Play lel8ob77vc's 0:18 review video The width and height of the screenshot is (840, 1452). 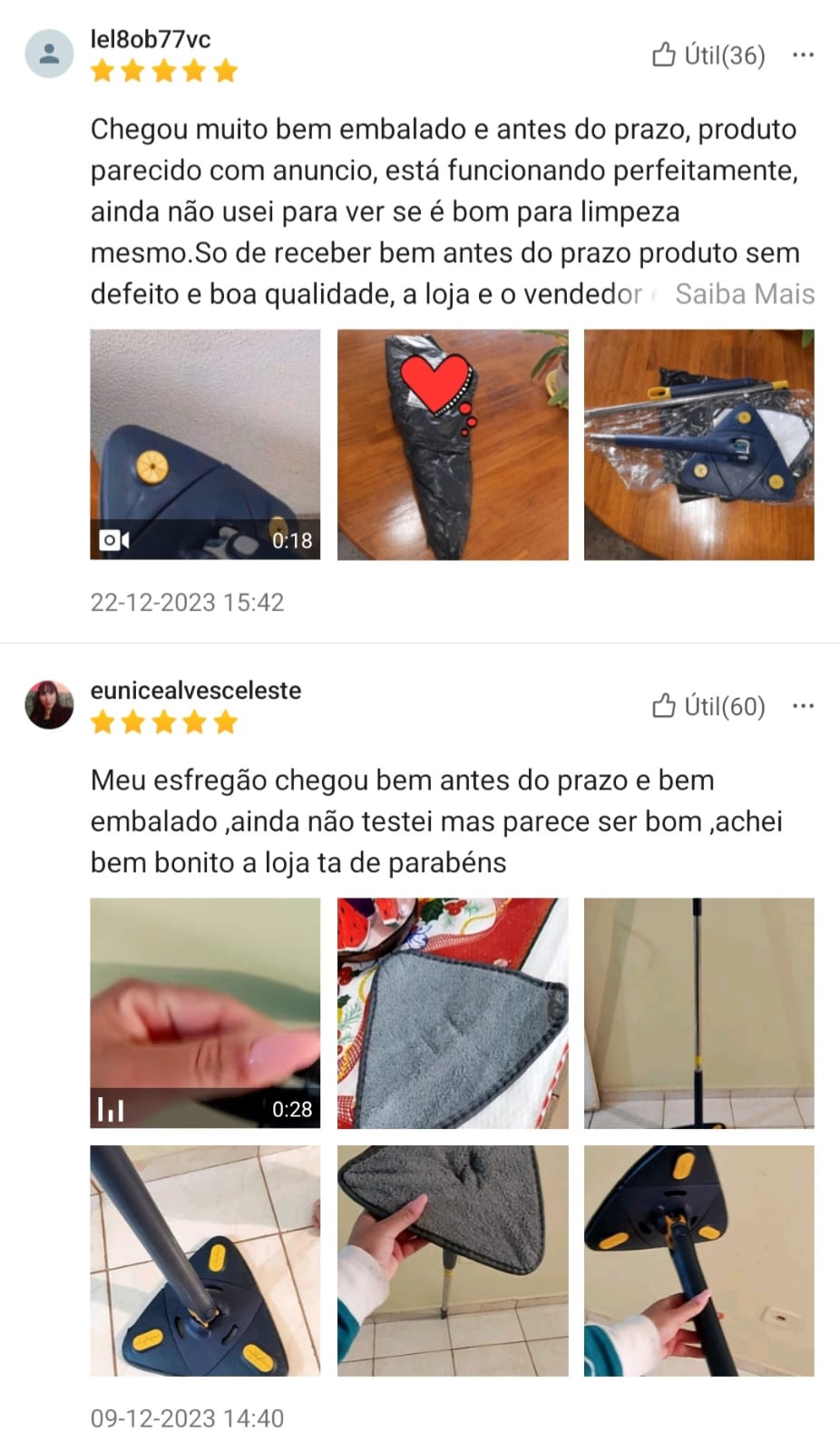point(205,444)
